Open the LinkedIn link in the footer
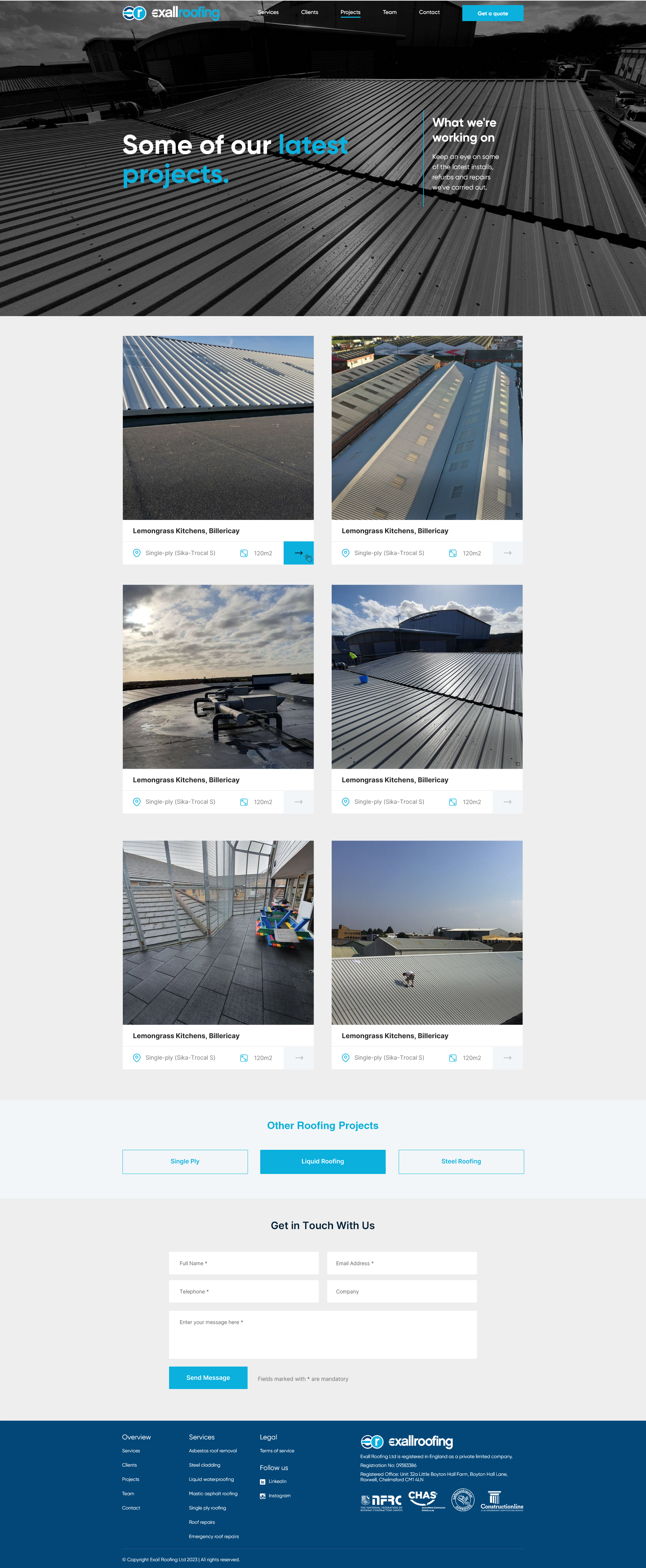Viewport: 646px width, 1568px height. tap(277, 1481)
